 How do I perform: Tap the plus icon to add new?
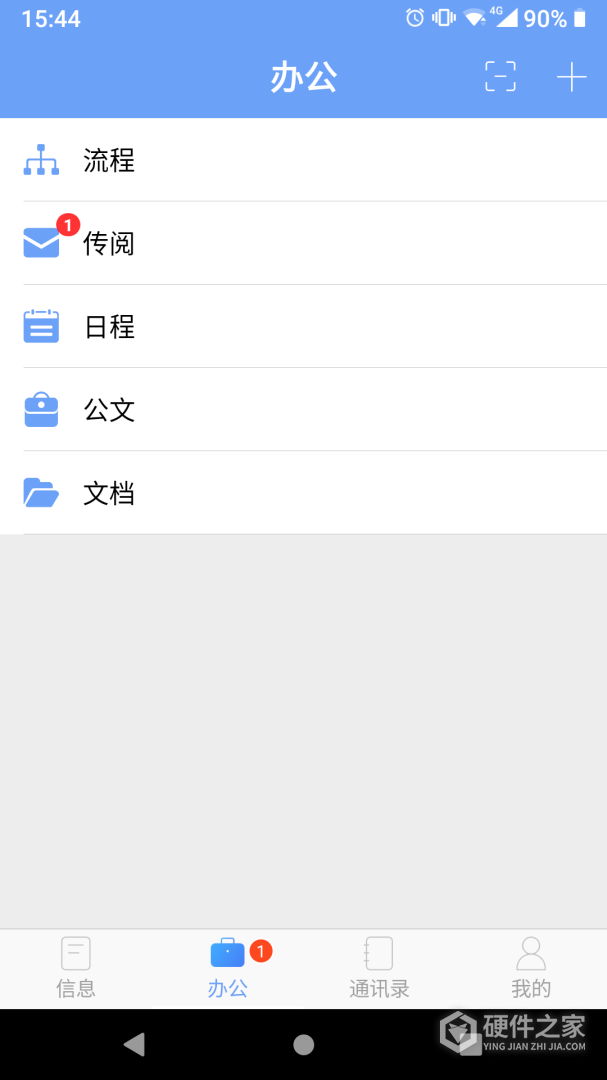coord(571,77)
